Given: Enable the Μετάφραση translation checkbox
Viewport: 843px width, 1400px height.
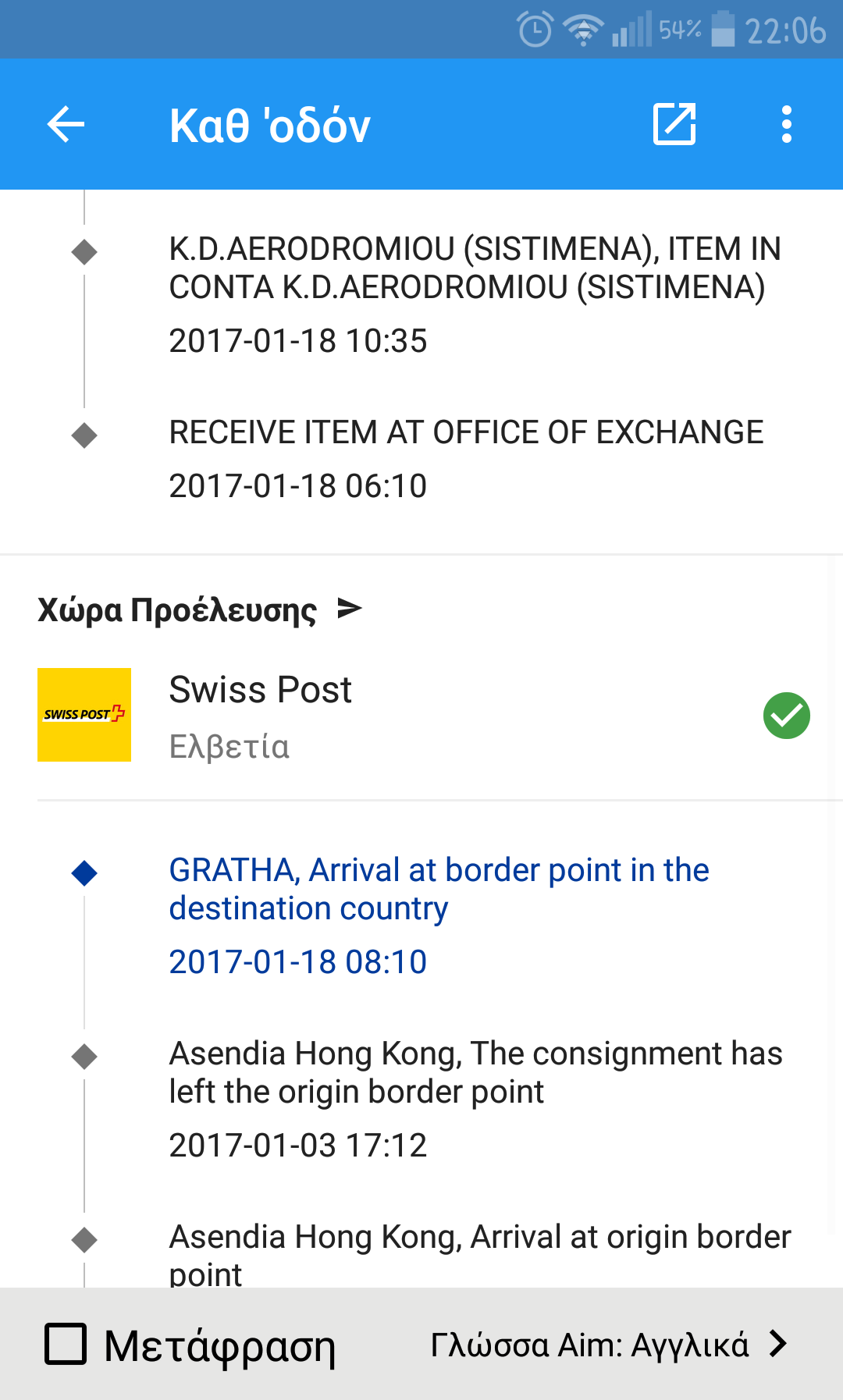Looking at the screenshot, I should pyautogui.click(x=66, y=1344).
